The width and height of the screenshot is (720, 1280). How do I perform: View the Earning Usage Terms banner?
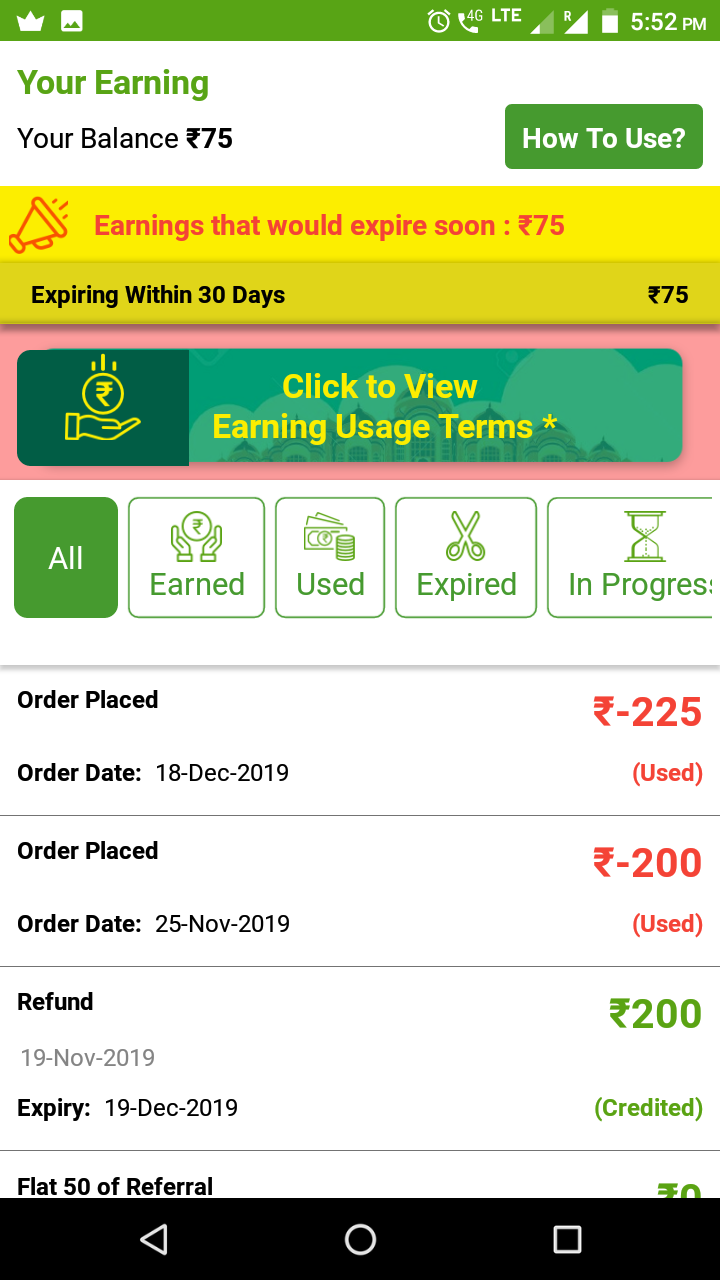[x=350, y=407]
